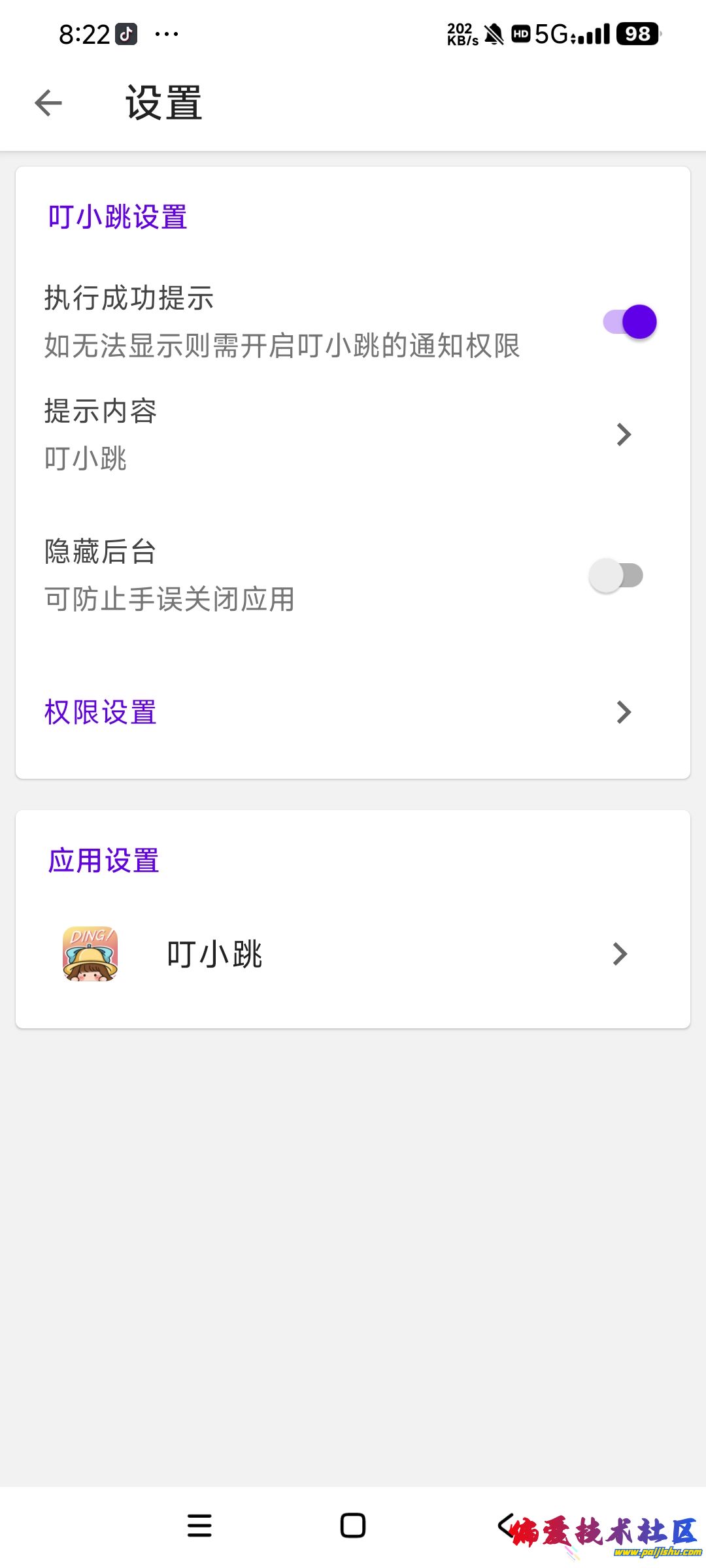Enable the 隐藏后台 switch
Screen dimensions: 706x1568
[x=616, y=576]
